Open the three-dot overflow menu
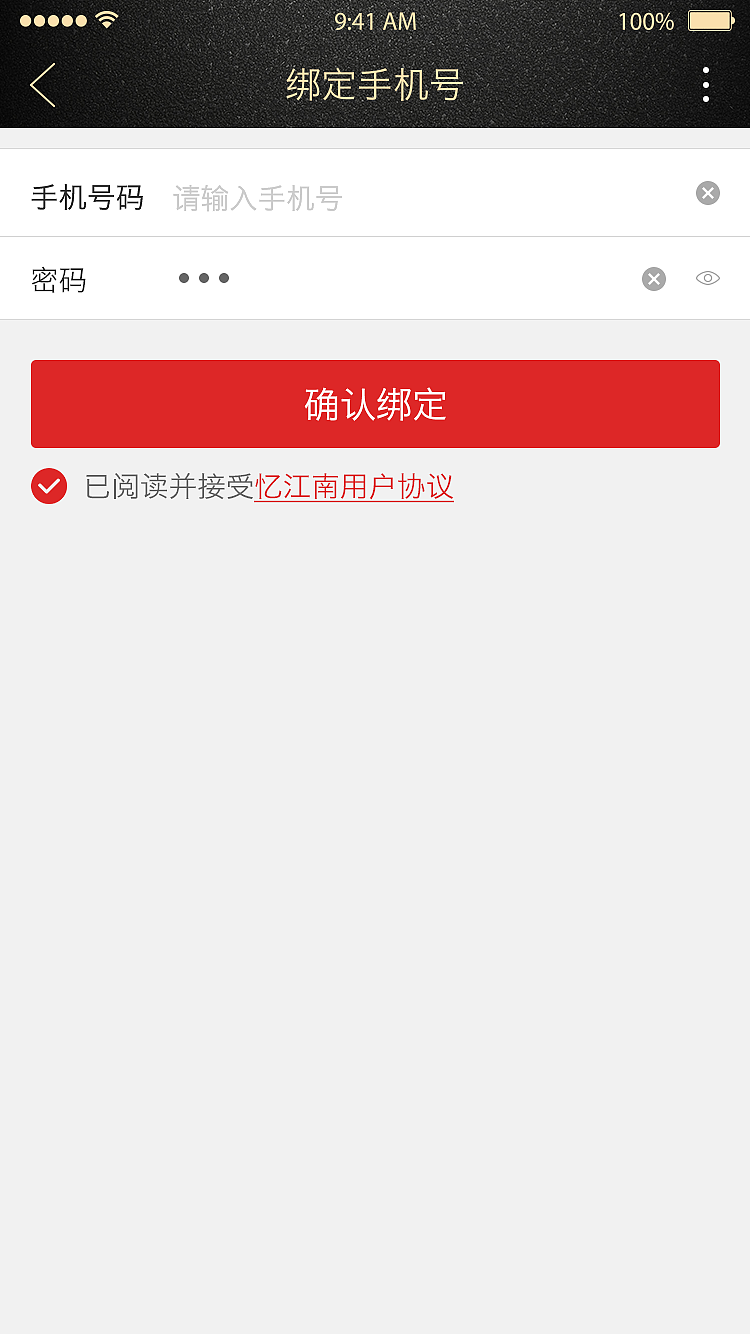The height and width of the screenshot is (1334, 750). tap(706, 85)
